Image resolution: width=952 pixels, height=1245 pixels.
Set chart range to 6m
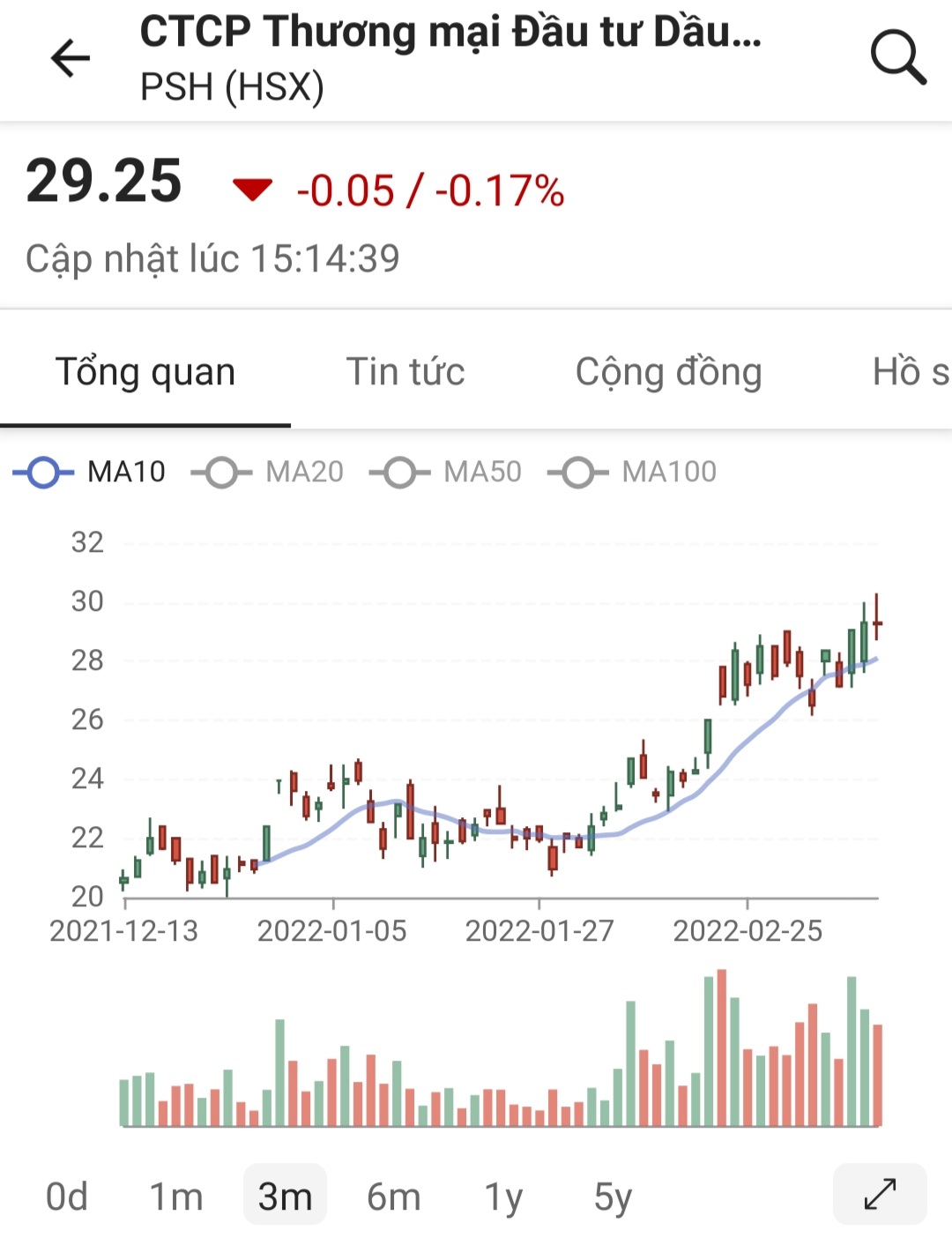[393, 1197]
